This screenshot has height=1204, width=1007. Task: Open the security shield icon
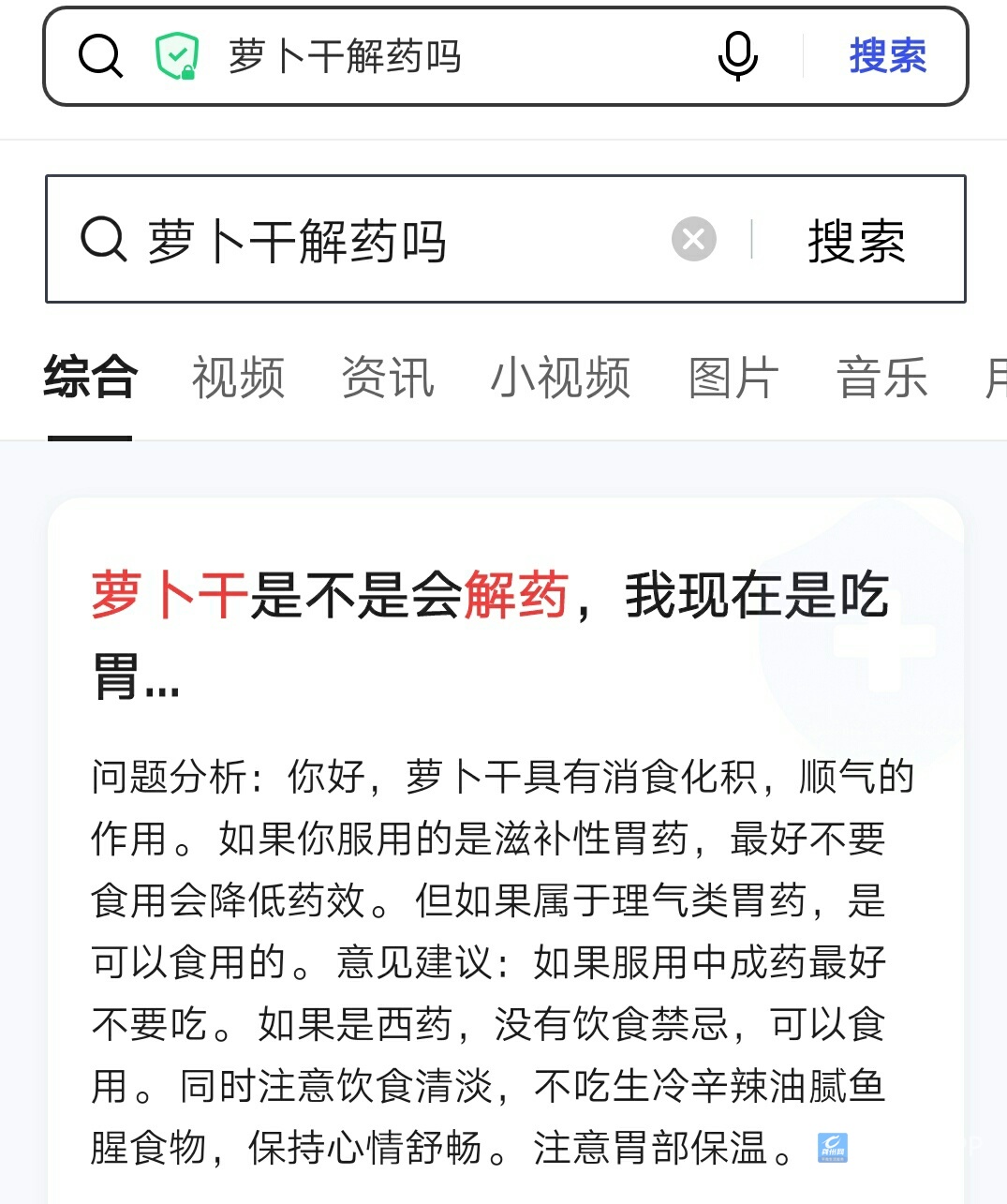click(177, 56)
